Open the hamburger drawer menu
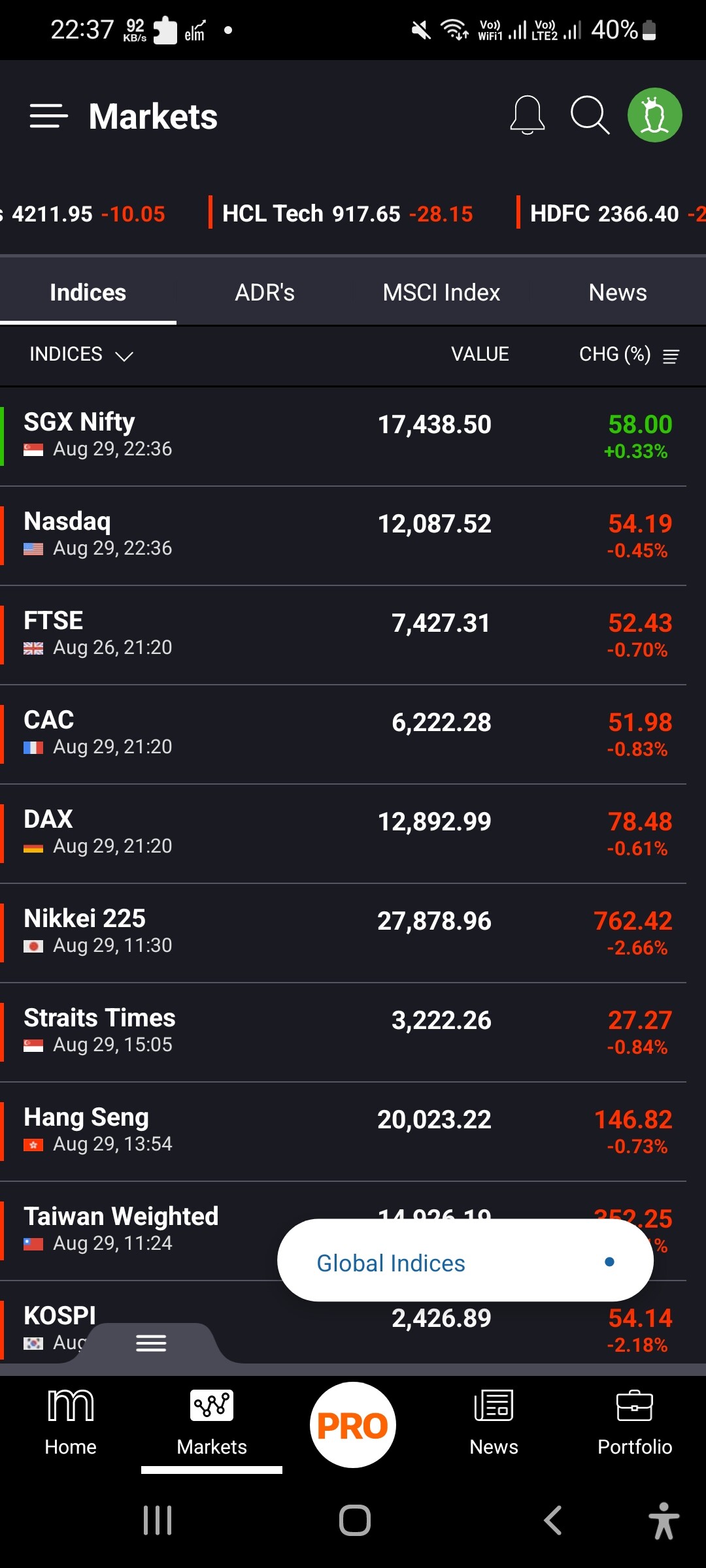706x1568 pixels. [x=48, y=116]
